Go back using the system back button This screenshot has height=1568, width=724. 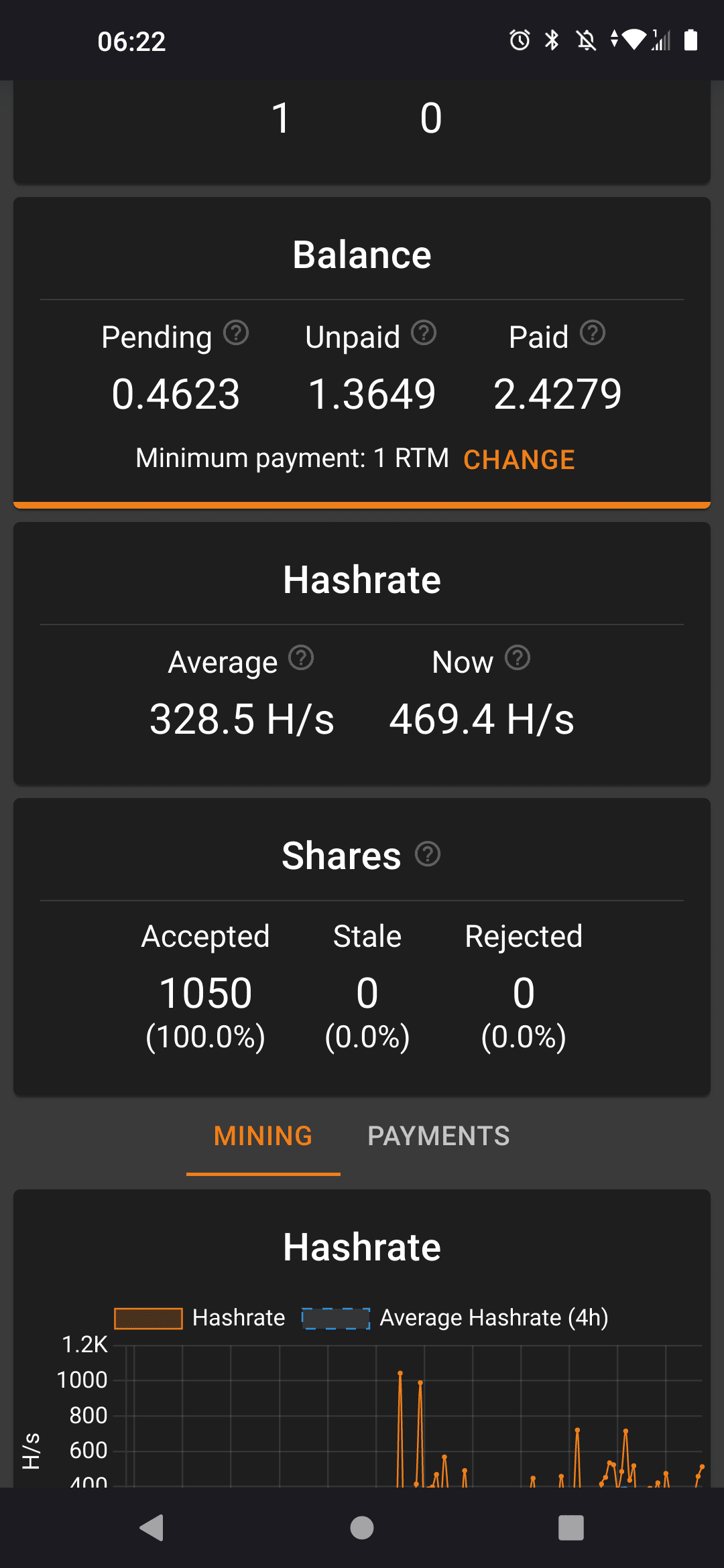[x=152, y=1528]
